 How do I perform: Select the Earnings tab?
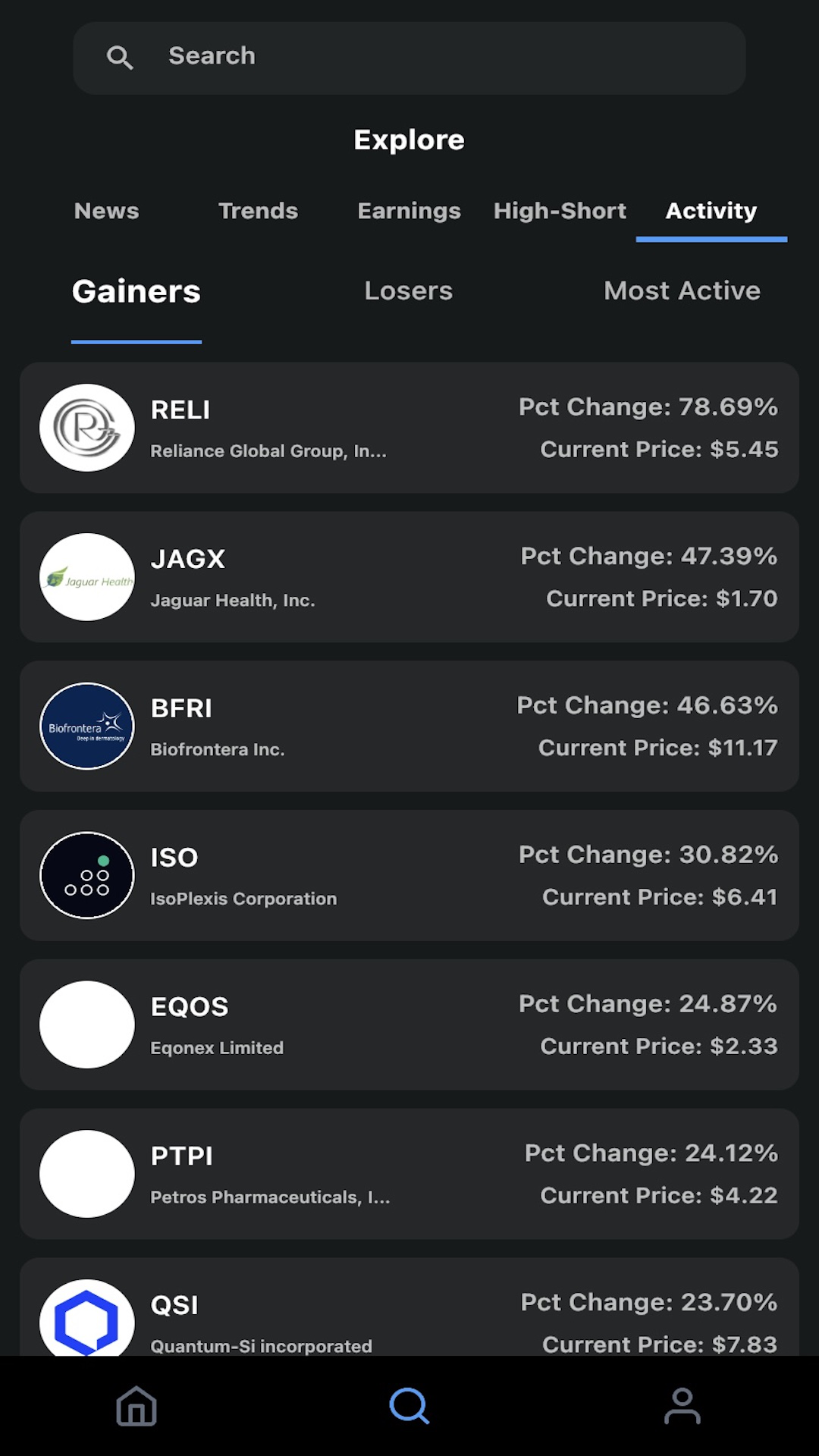[409, 211]
